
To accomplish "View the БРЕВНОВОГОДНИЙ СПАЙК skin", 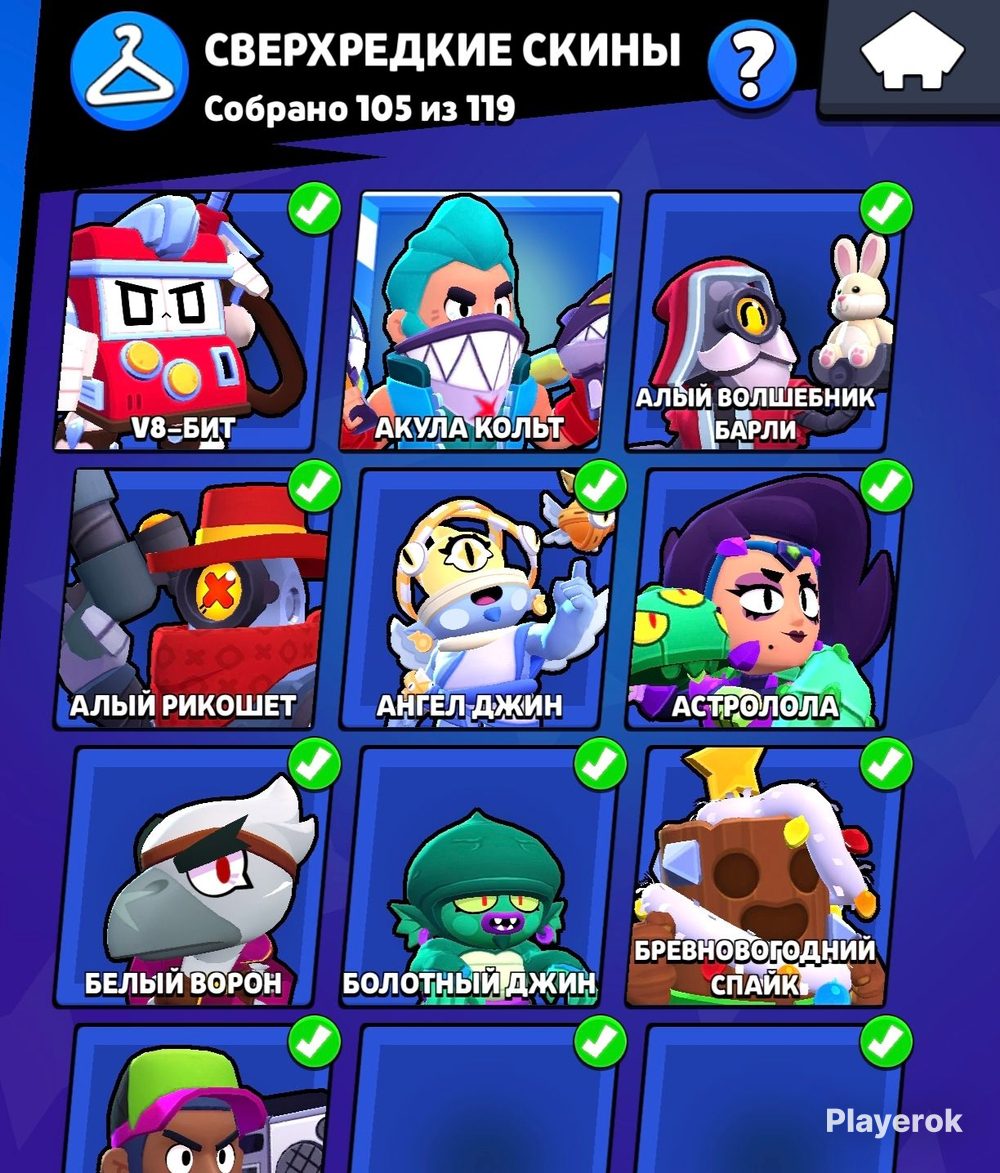I will [768, 876].
